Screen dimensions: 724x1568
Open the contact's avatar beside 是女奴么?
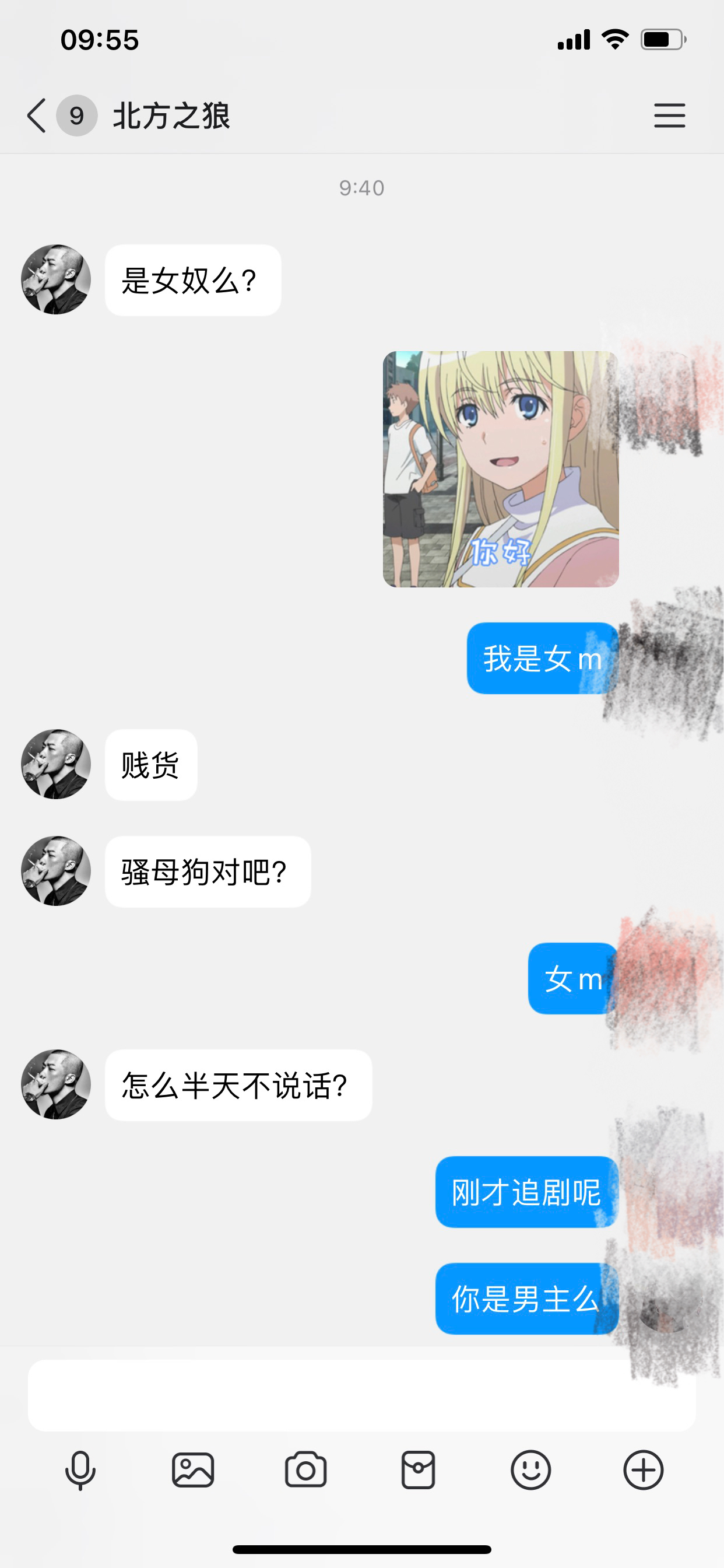(x=56, y=280)
